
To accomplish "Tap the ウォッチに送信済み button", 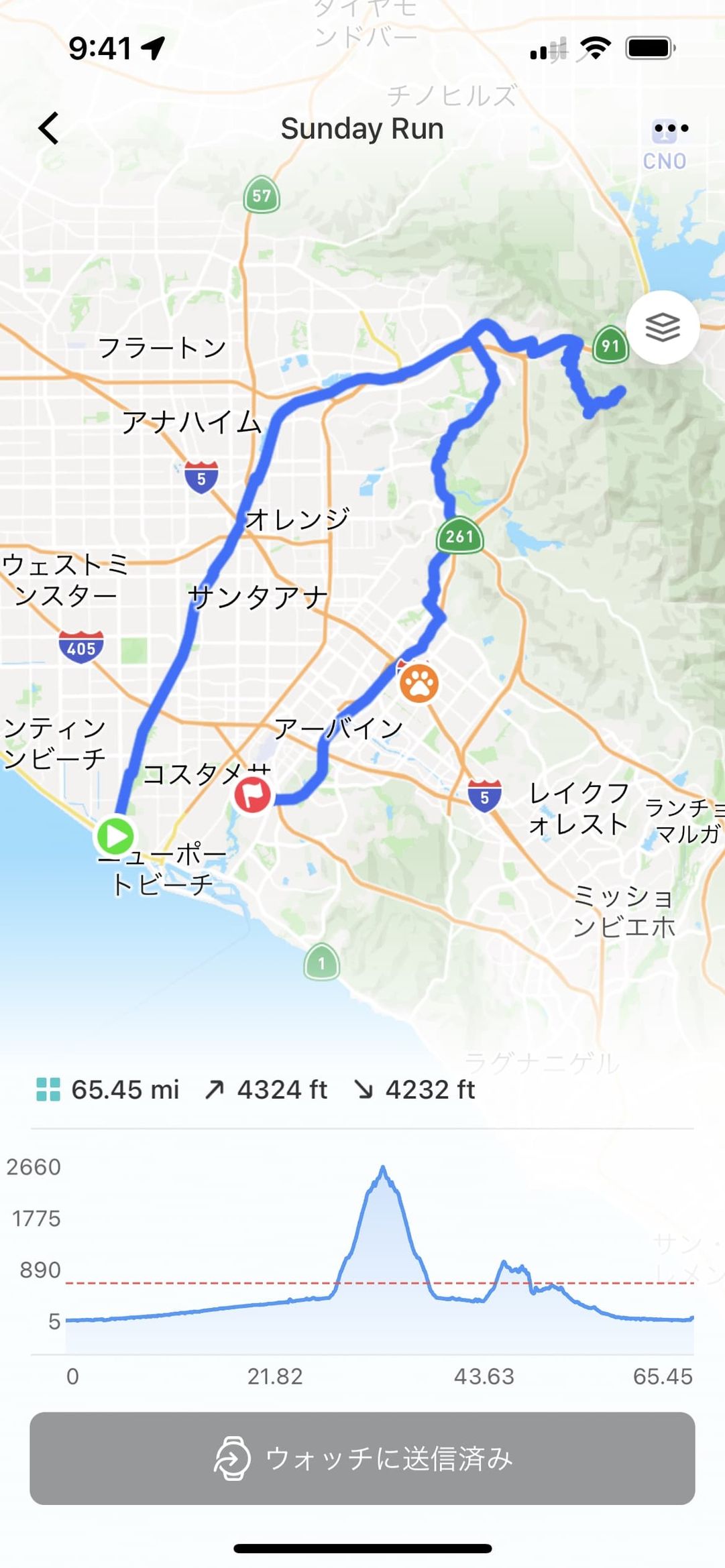I will click(x=362, y=1458).
